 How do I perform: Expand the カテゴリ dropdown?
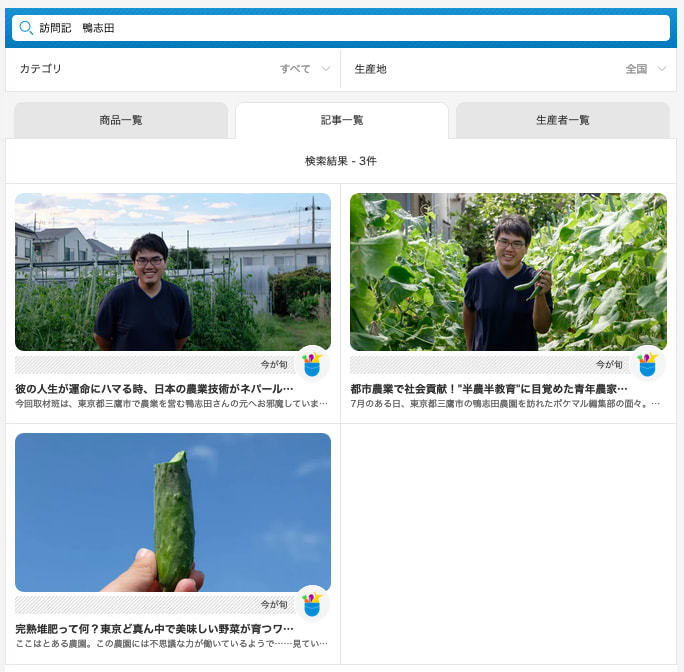pos(174,69)
